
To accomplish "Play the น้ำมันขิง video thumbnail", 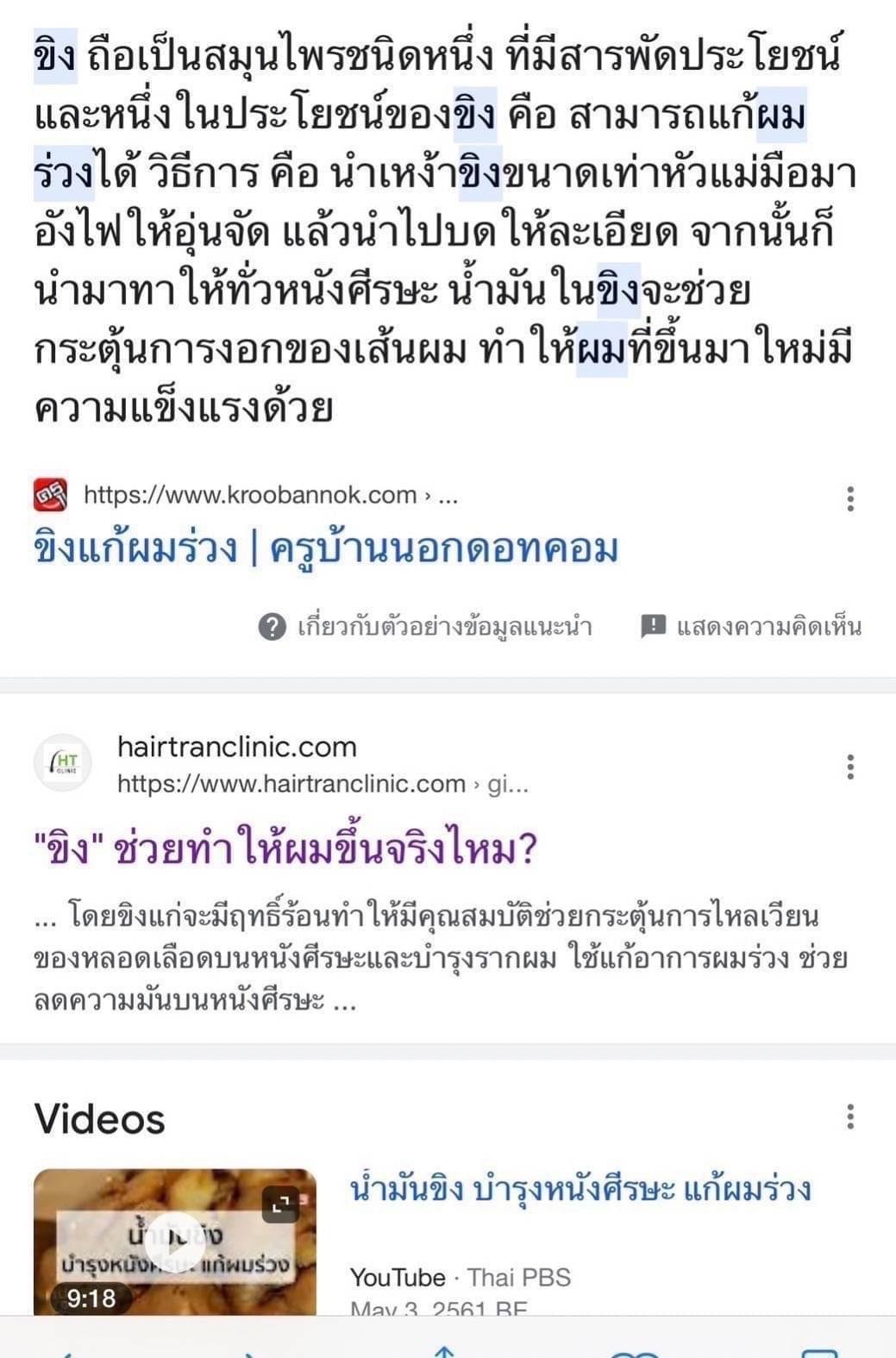I will pos(175,1242).
